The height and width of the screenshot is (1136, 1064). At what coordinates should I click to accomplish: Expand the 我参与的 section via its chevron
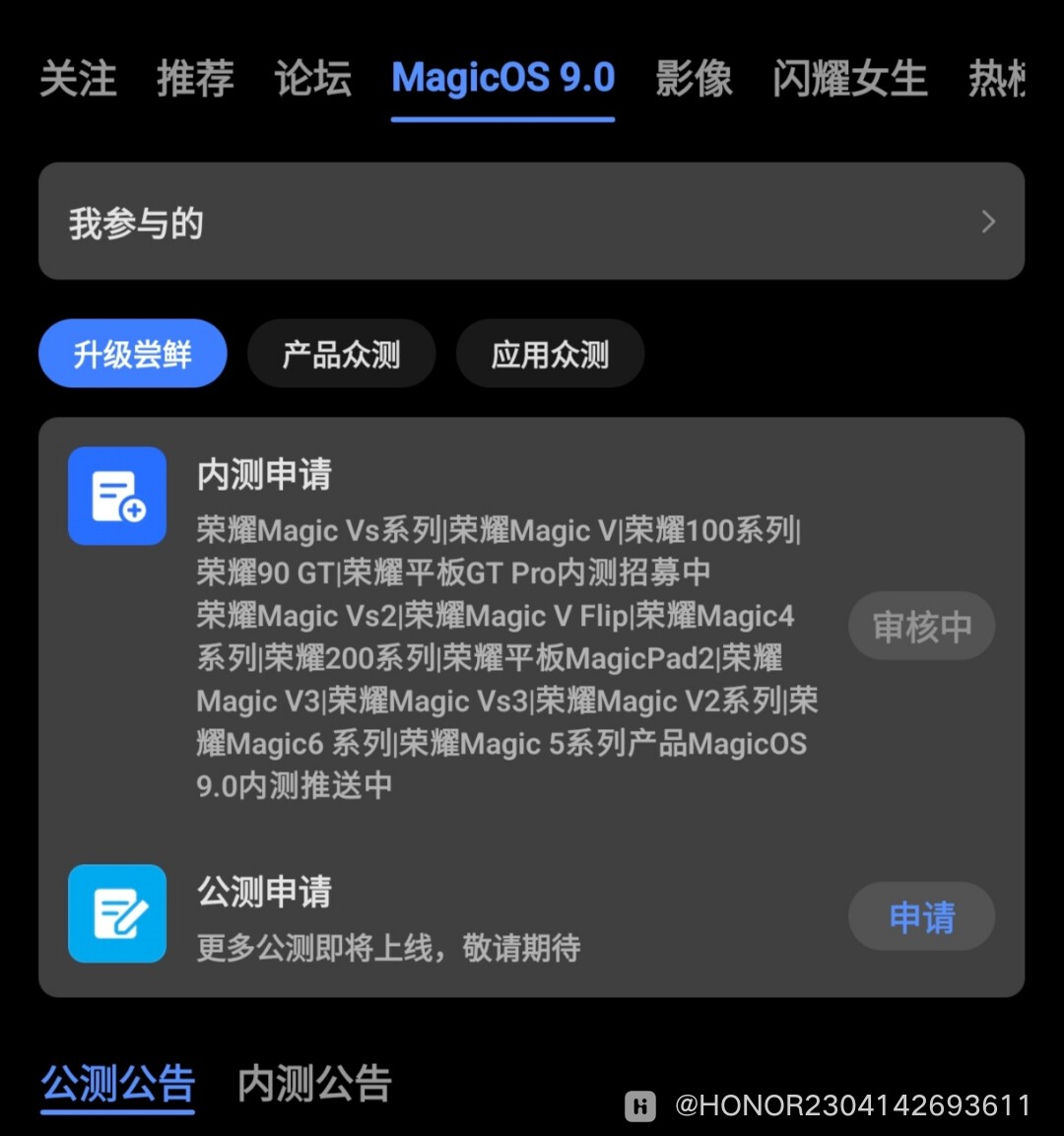[x=986, y=222]
